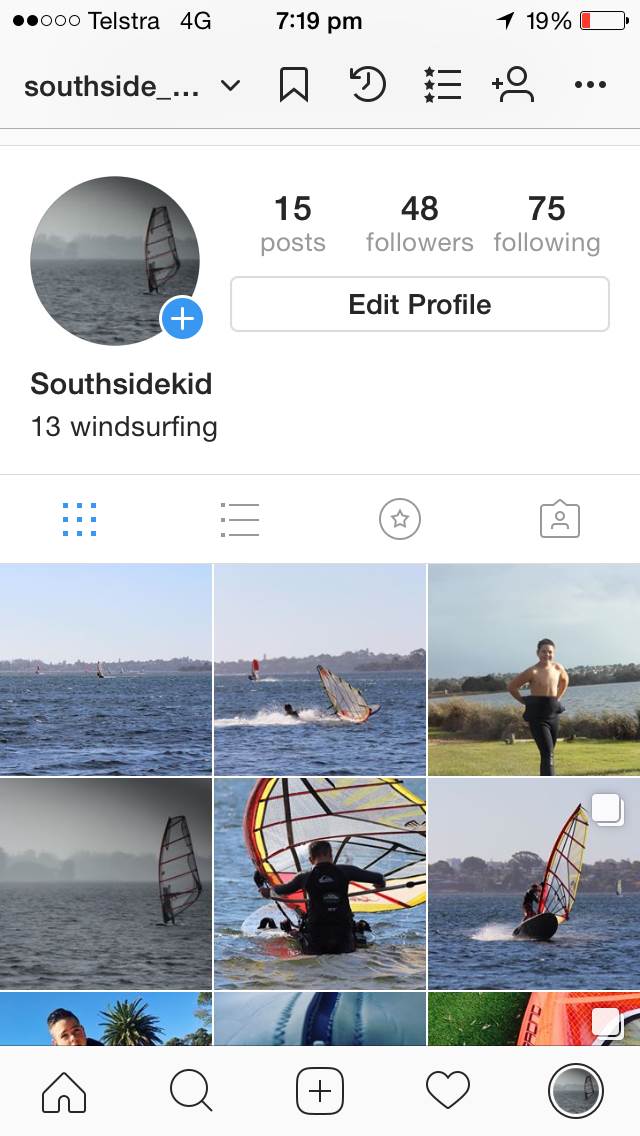640x1136 pixels.
Task: Add a story via profile picture plus
Action: pyautogui.click(x=182, y=319)
